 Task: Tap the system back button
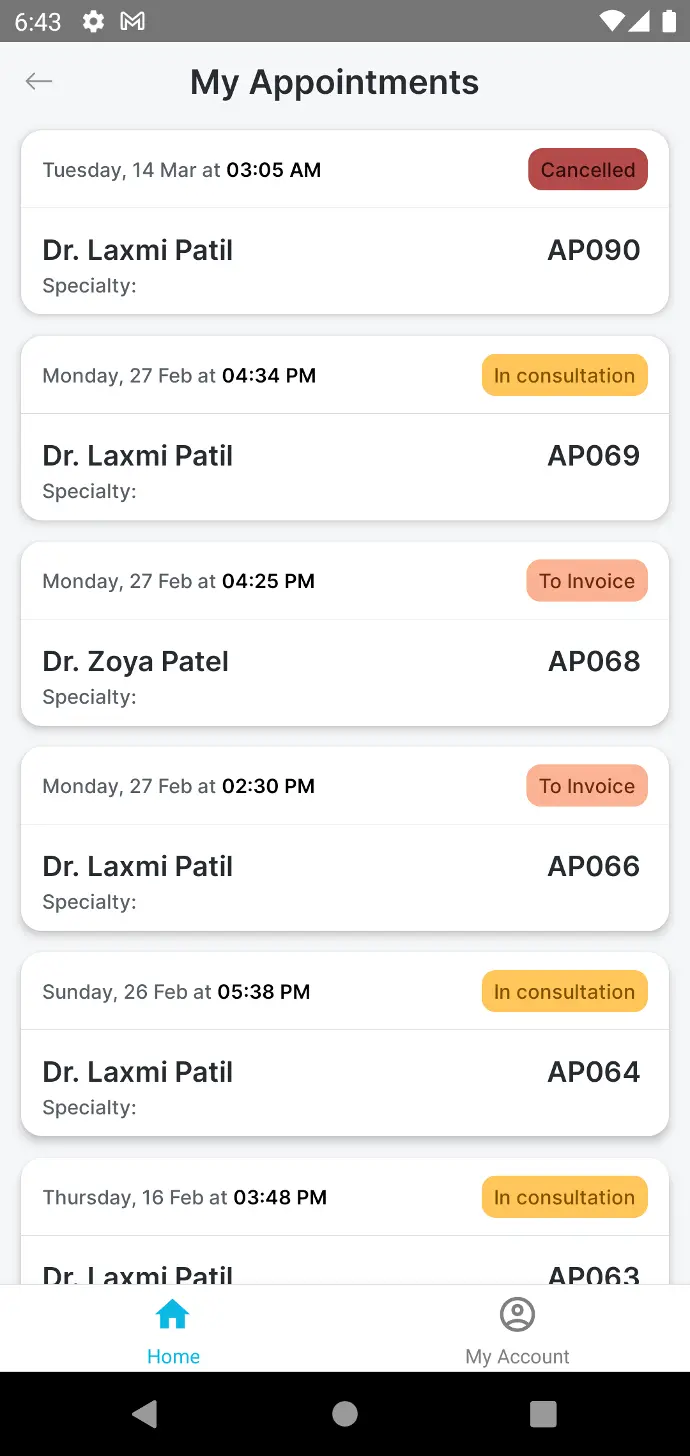146,1413
